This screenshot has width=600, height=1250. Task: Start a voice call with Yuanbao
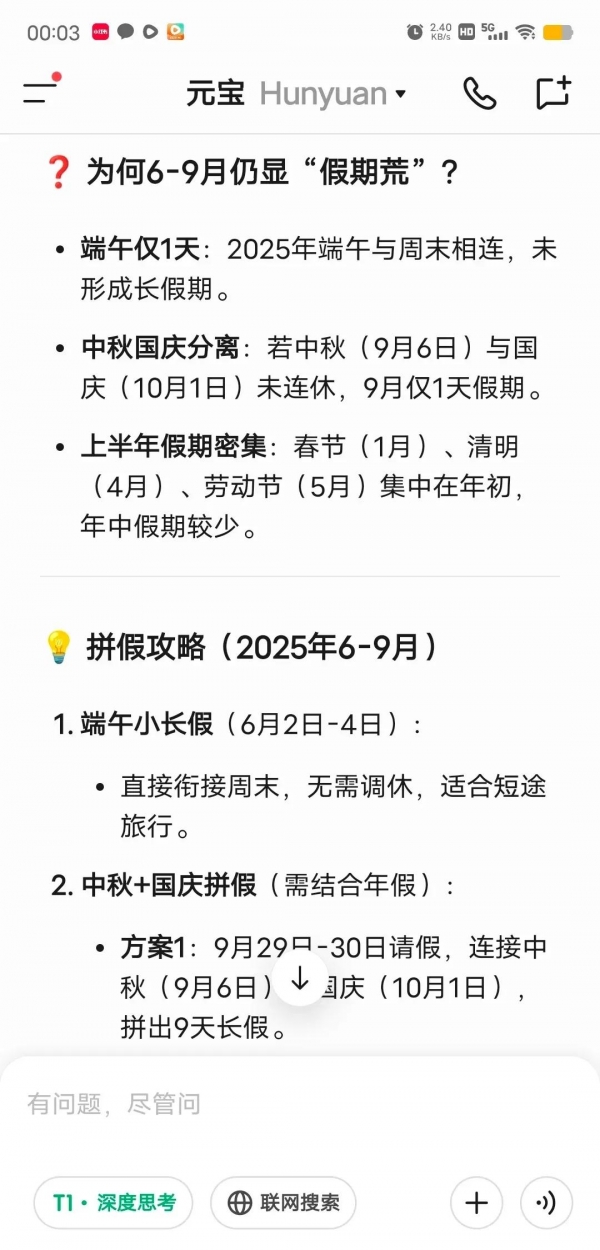pyautogui.click(x=480, y=94)
